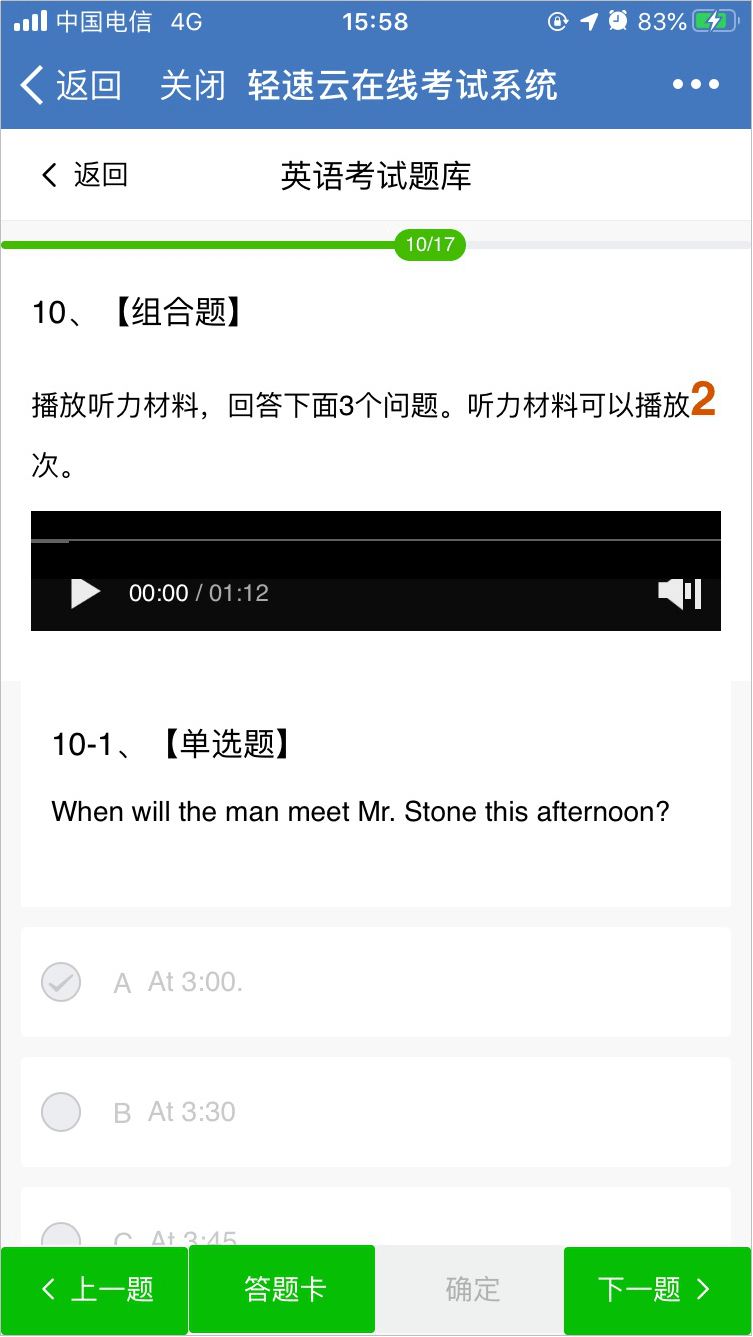Screen dimensions: 753x1337
Task: Mute the audio player volume
Action: (680, 593)
